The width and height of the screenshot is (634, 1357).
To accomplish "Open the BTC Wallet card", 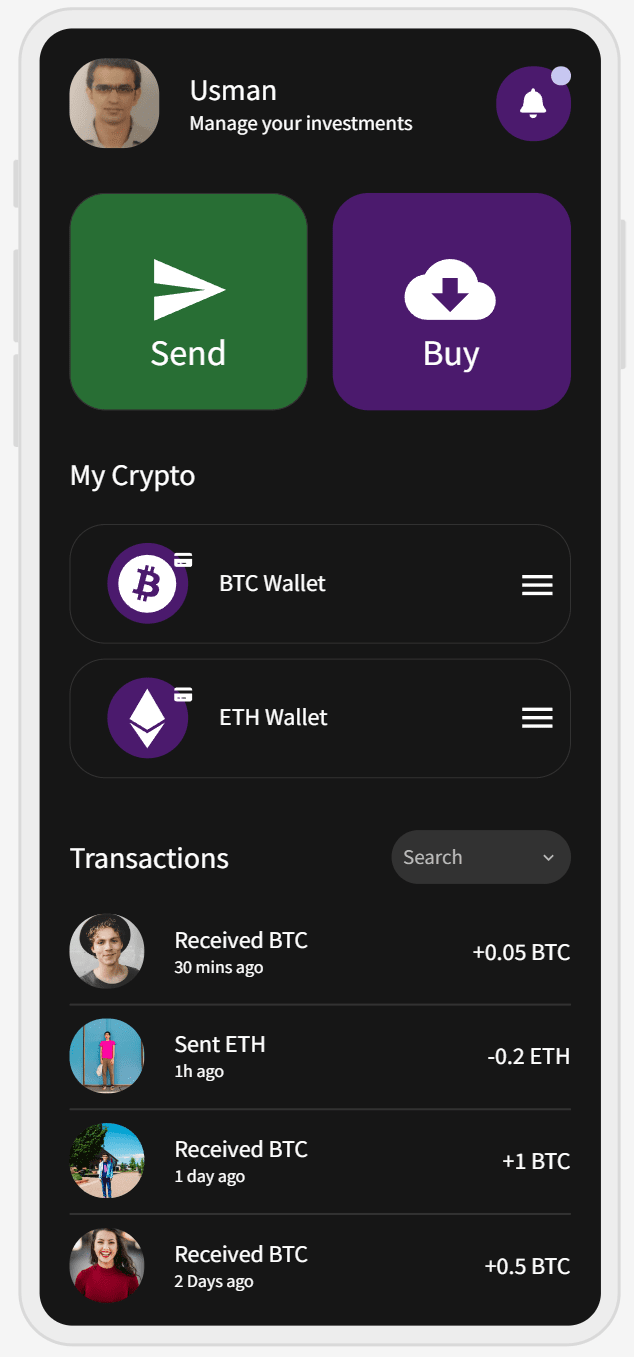I will click(300, 584).
